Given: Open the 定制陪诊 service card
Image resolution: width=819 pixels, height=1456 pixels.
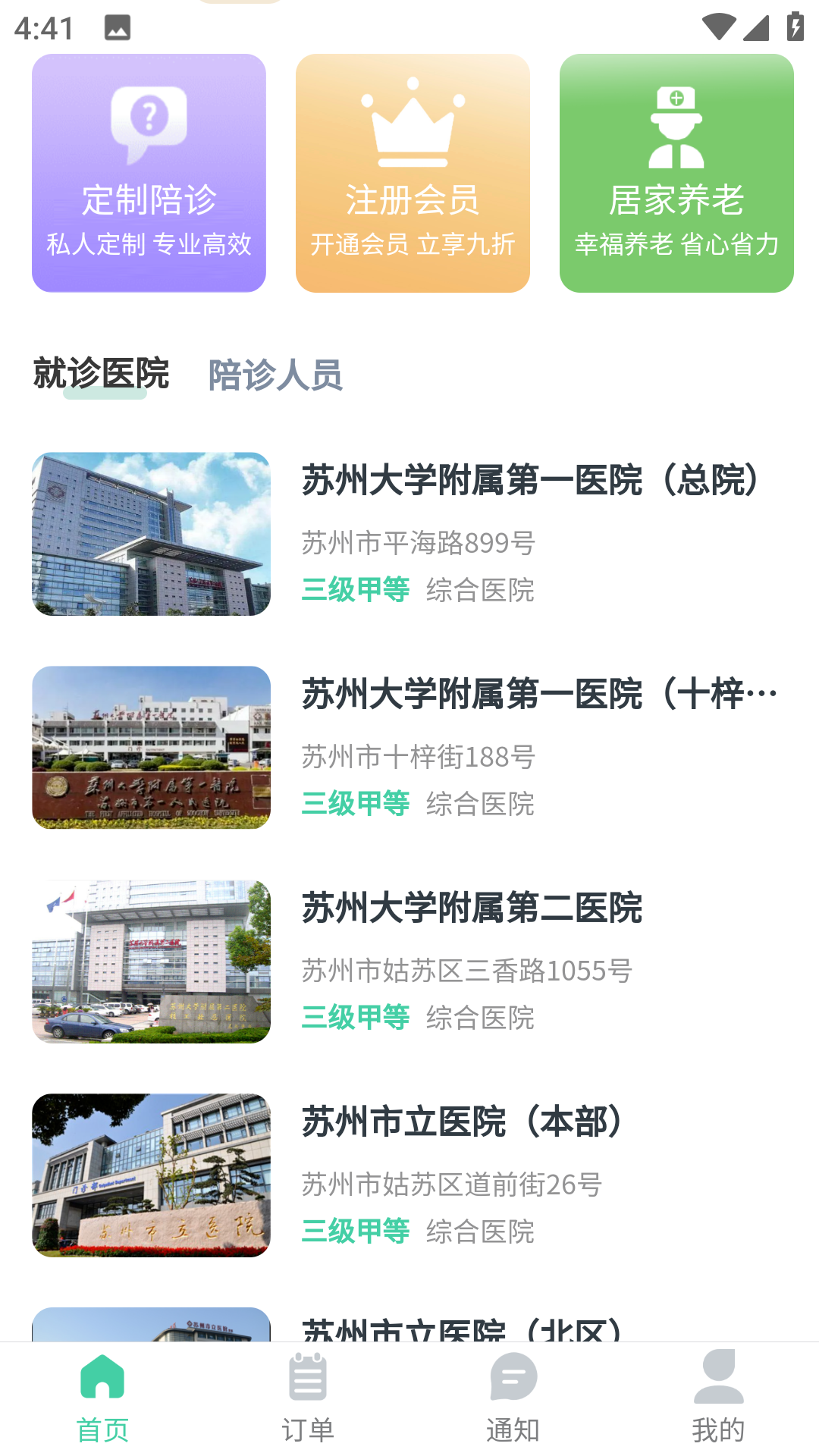Looking at the screenshot, I should 149,173.
